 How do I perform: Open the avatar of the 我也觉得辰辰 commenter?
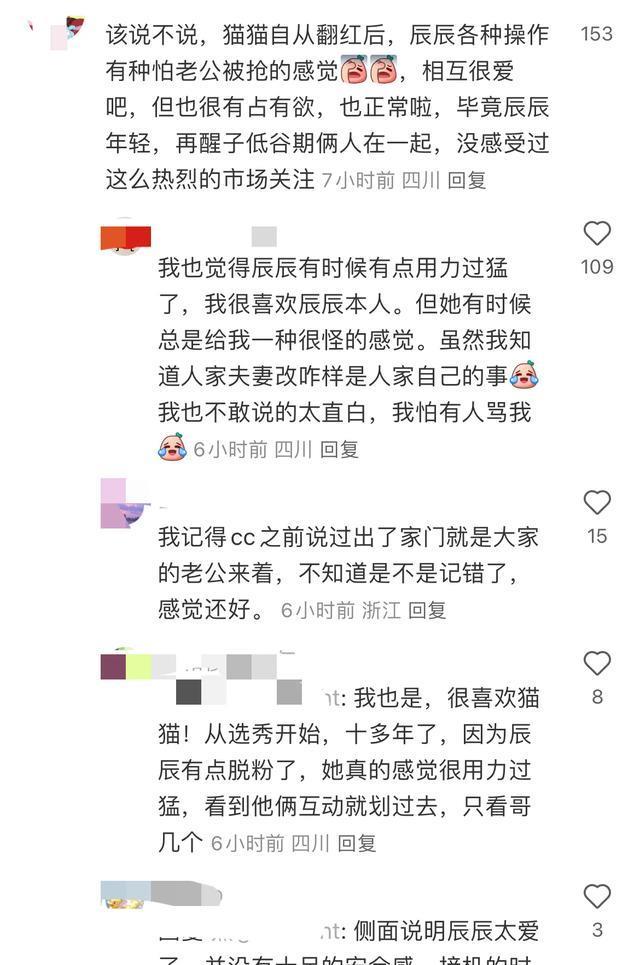point(125,238)
